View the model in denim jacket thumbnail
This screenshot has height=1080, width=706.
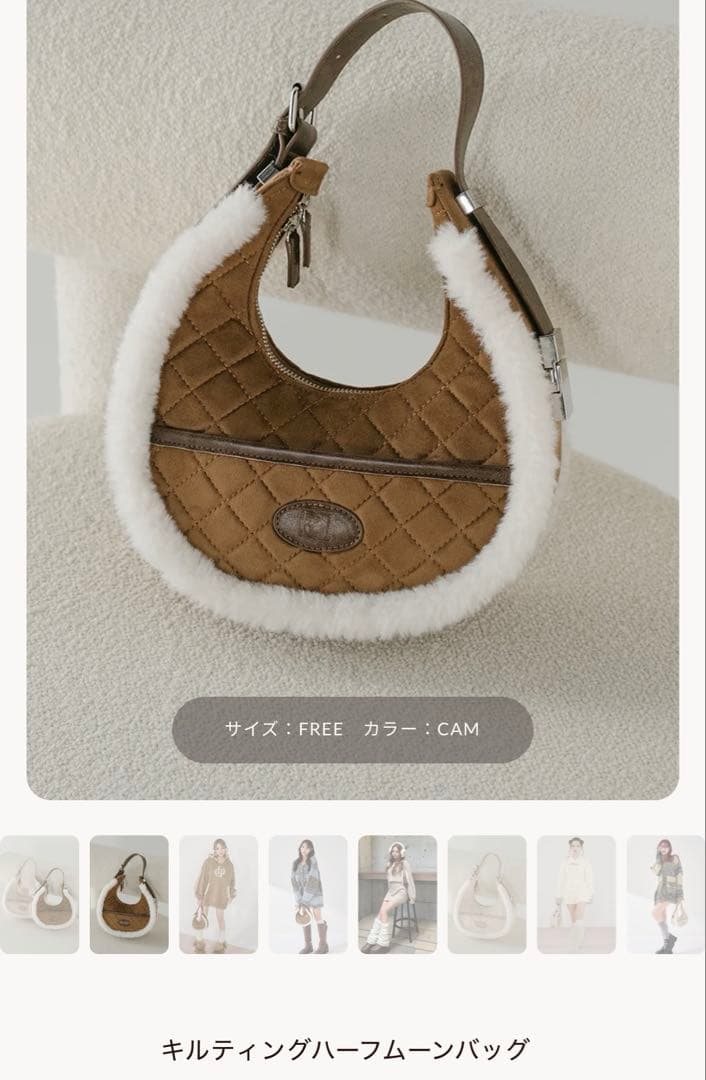coord(307,894)
